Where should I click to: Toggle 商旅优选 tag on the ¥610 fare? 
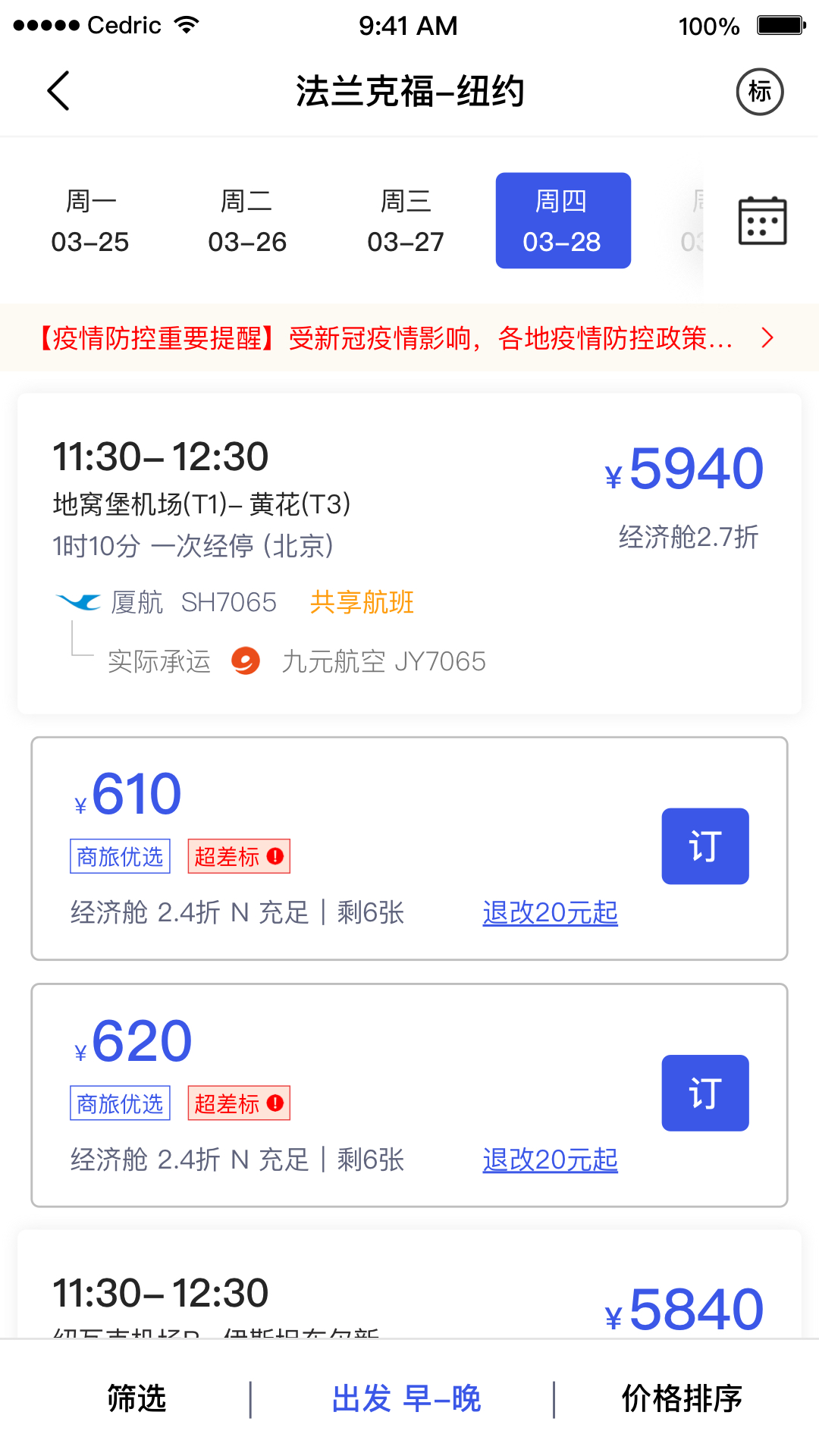point(119,855)
